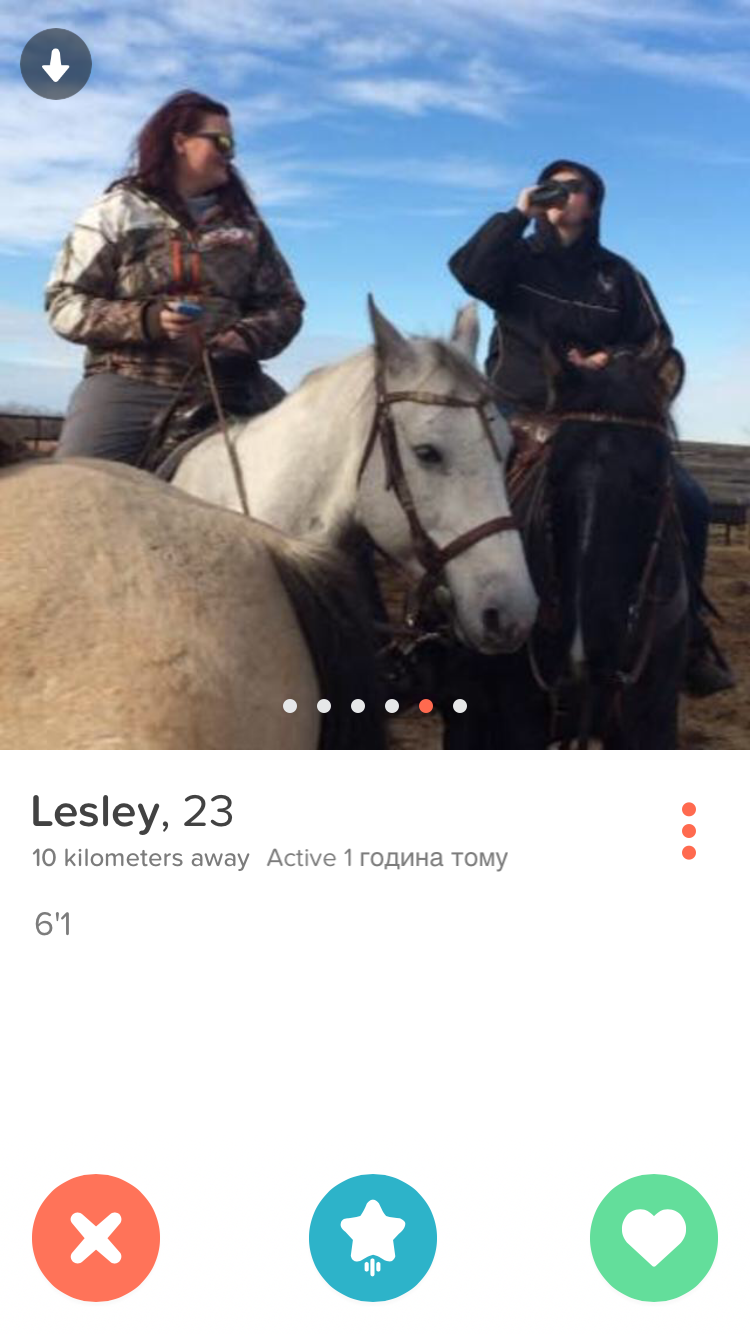The image size is (750, 1334).
Task: Tap the red X to pass on Lesley
Action: (x=96, y=1238)
